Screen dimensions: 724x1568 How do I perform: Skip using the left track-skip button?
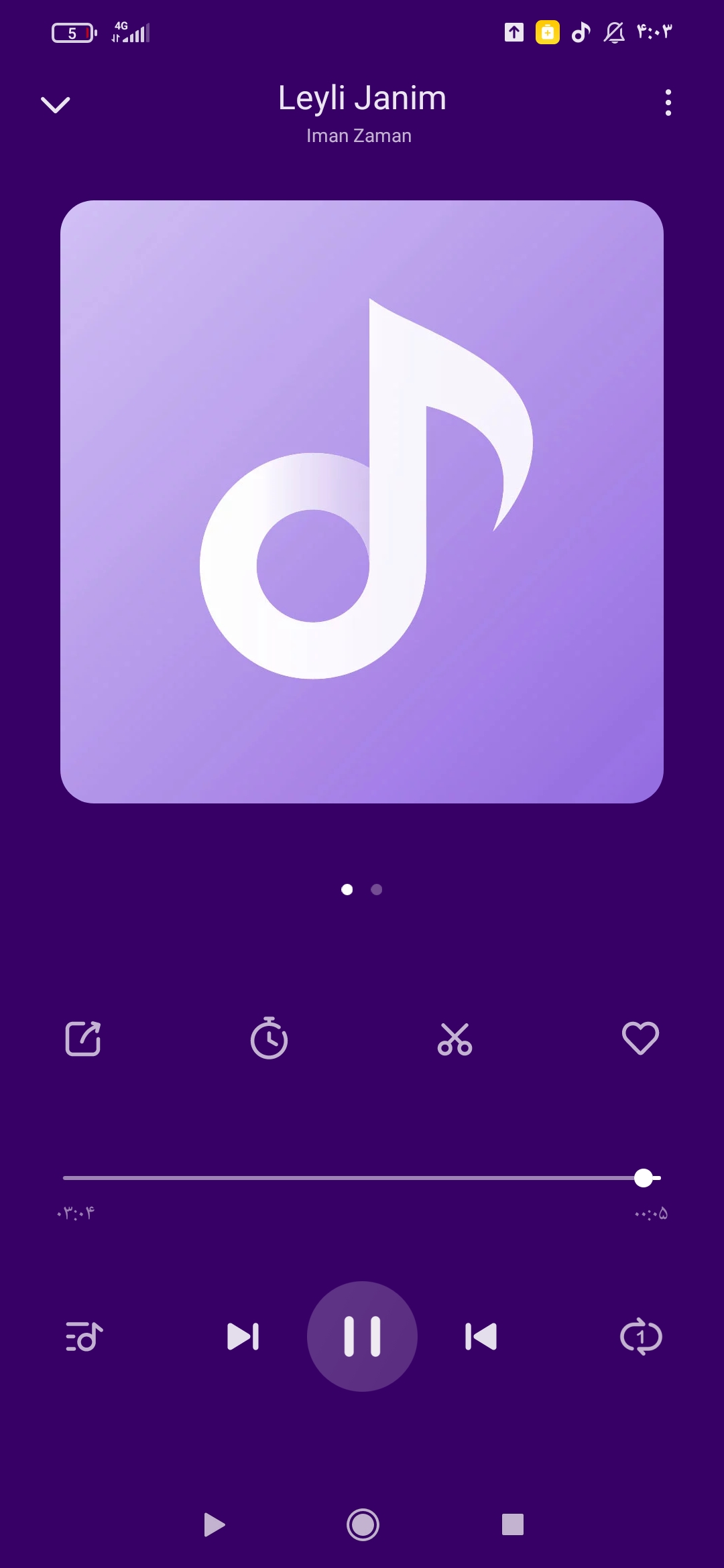coord(243,1337)
